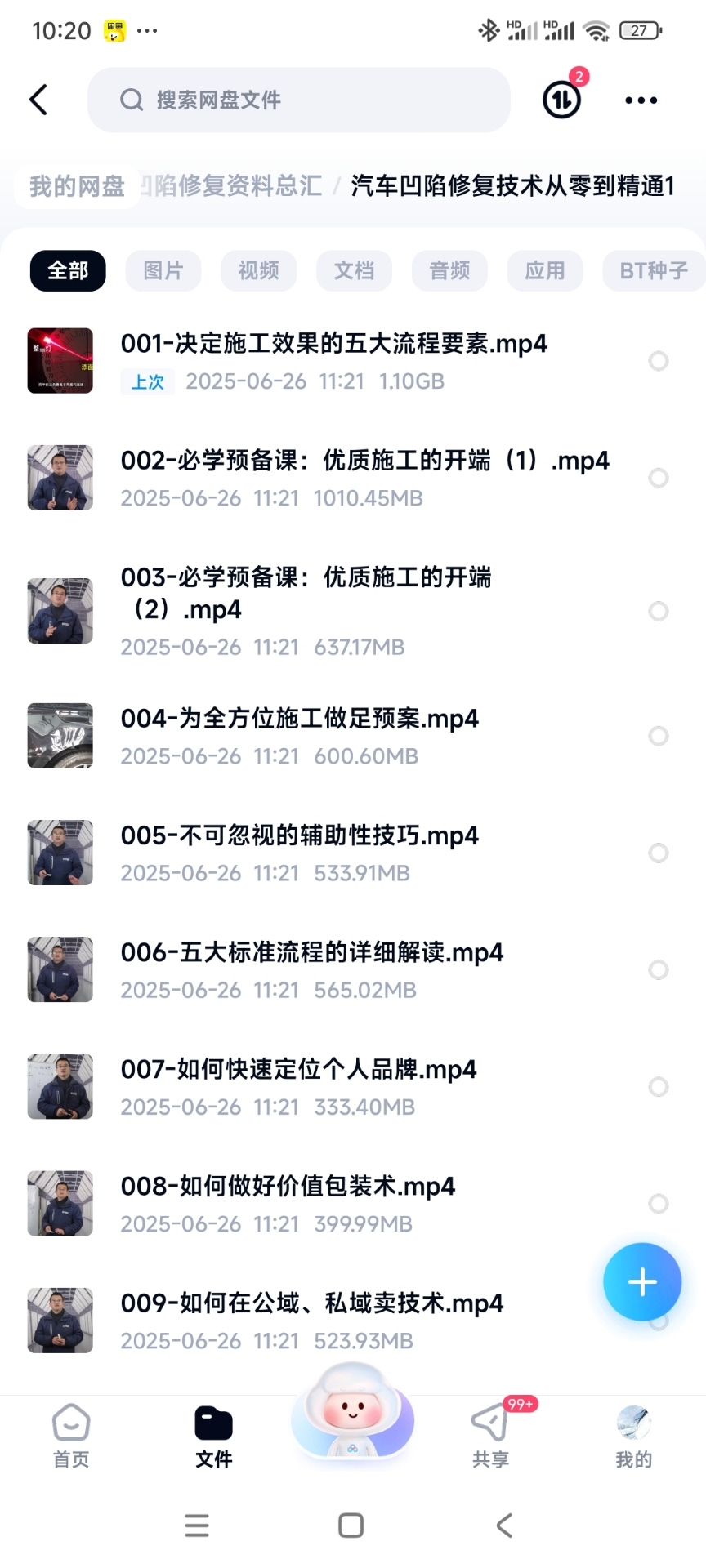Tap the blue plus add button
The height and width of the screenshot is (1568, 706).
pos(642,1281)
